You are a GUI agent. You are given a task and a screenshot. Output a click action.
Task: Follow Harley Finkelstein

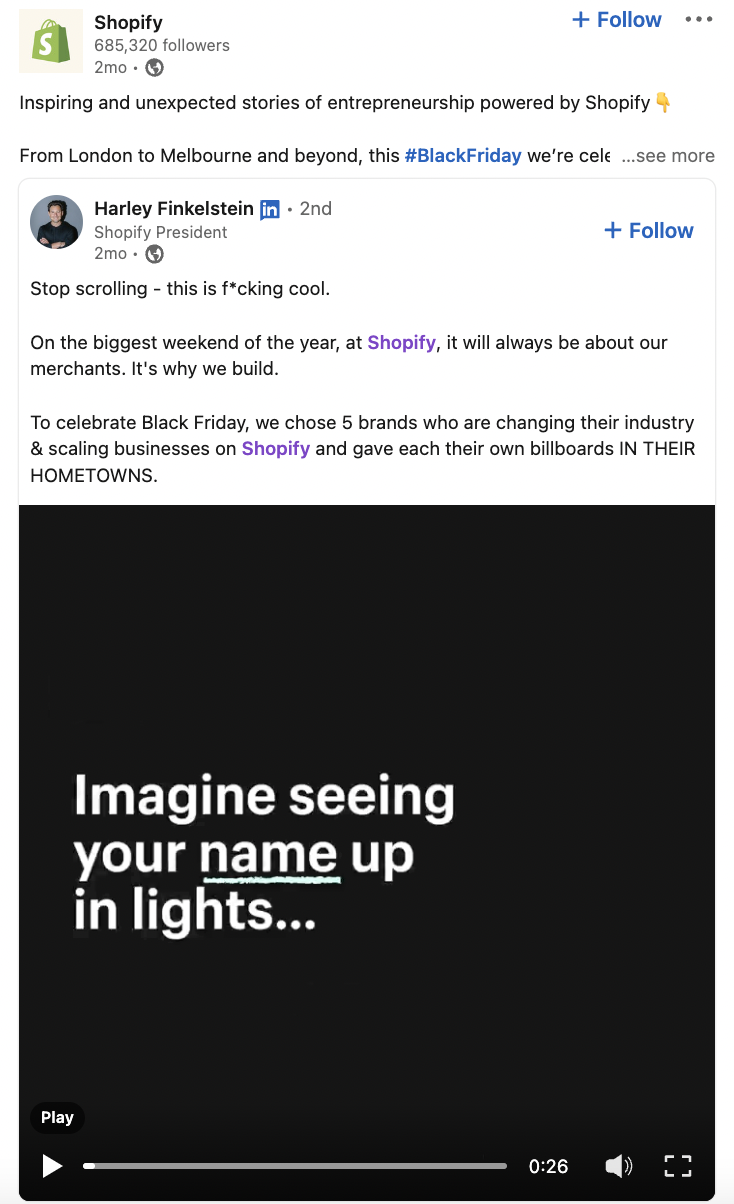649,231
